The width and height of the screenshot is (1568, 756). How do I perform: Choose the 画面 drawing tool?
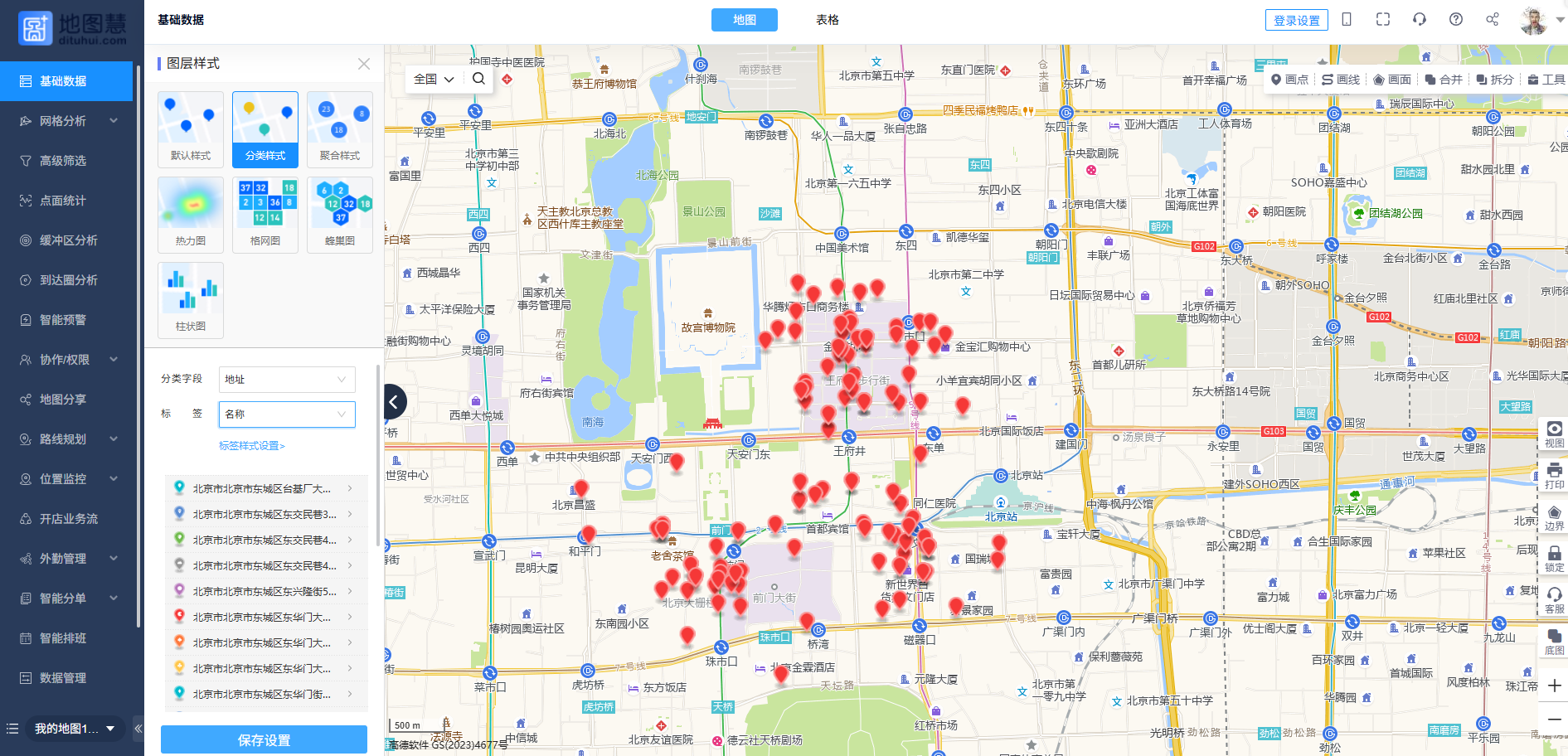(x=1392, y=80)
